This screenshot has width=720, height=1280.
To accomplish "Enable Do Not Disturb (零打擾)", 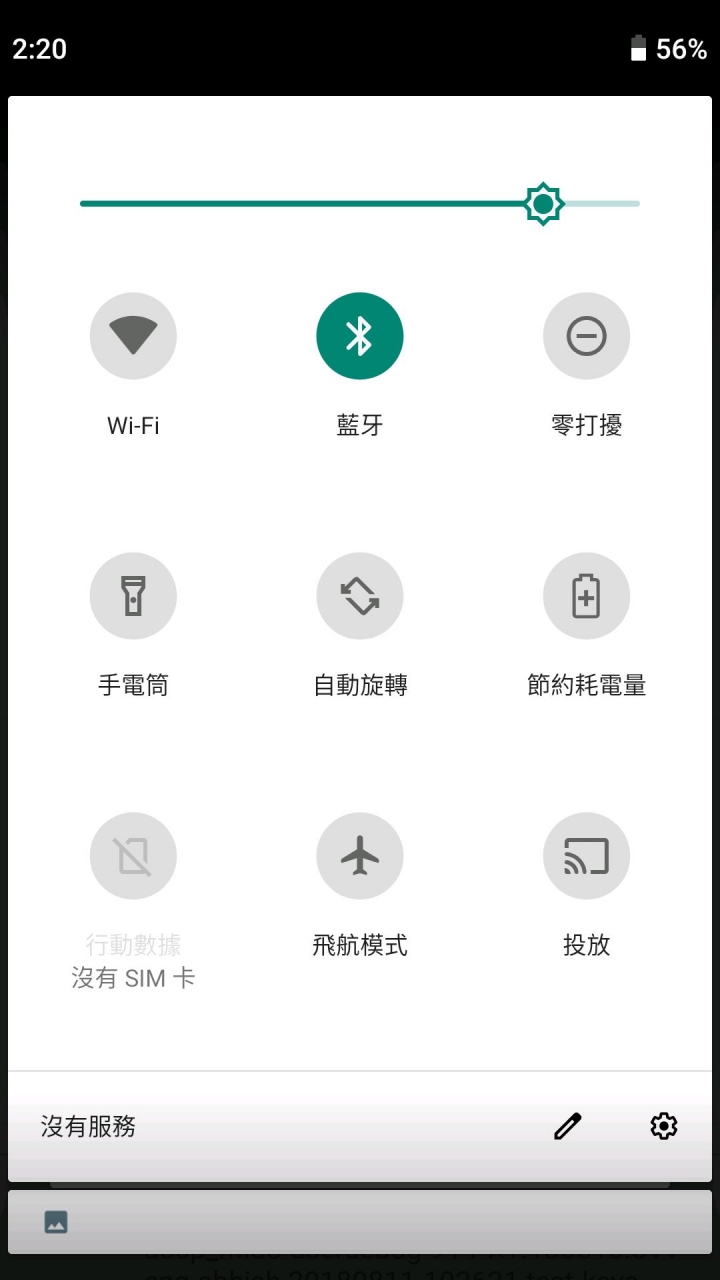I will 586,335.
